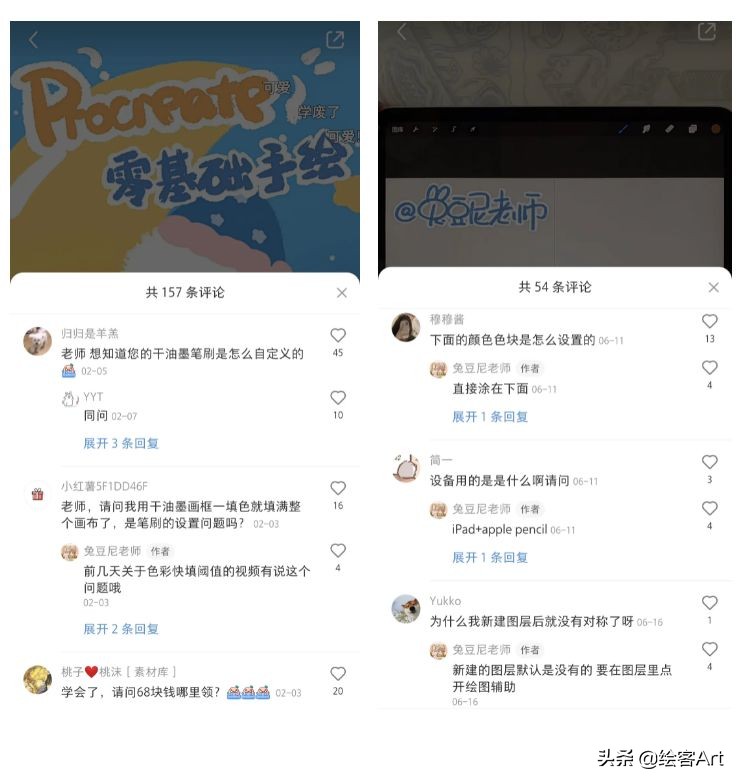Viewport: 740px width, 784px height.
Task: Tap the Transform arrow tool
Action: (x=471, y=128)
